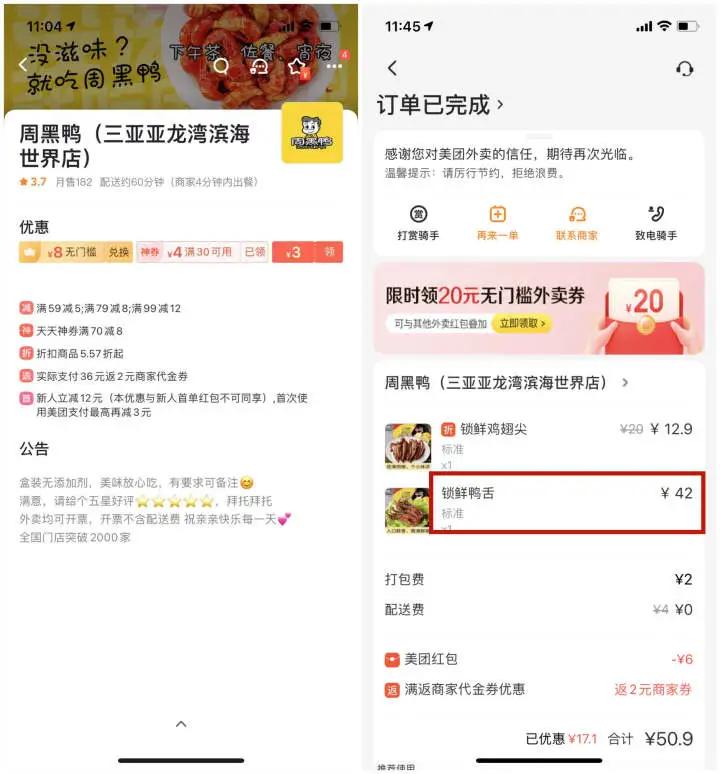Open customer service via the headset icon
The height and width of the screenshot is (774, 720).
point(685,68)
